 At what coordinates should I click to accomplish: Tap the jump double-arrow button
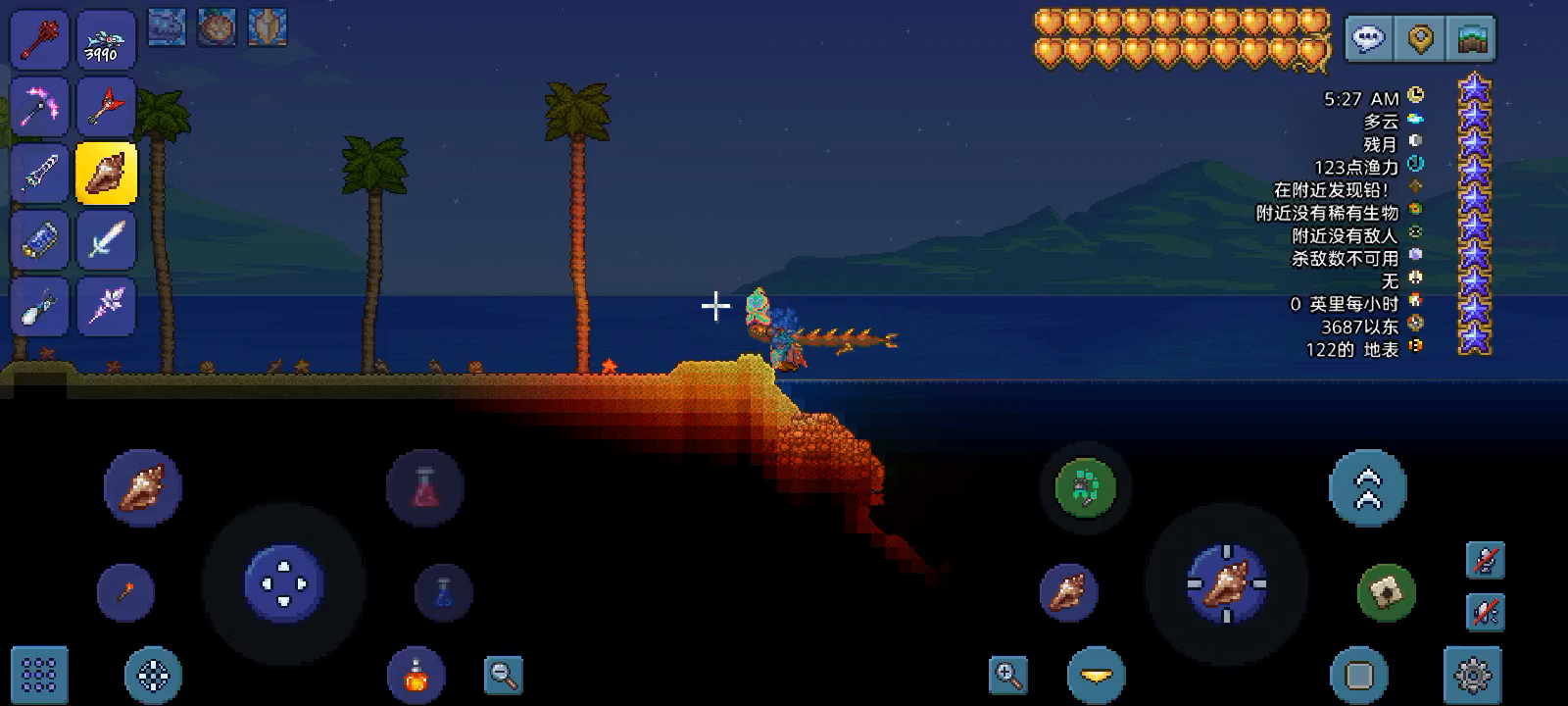(1367, 487)
